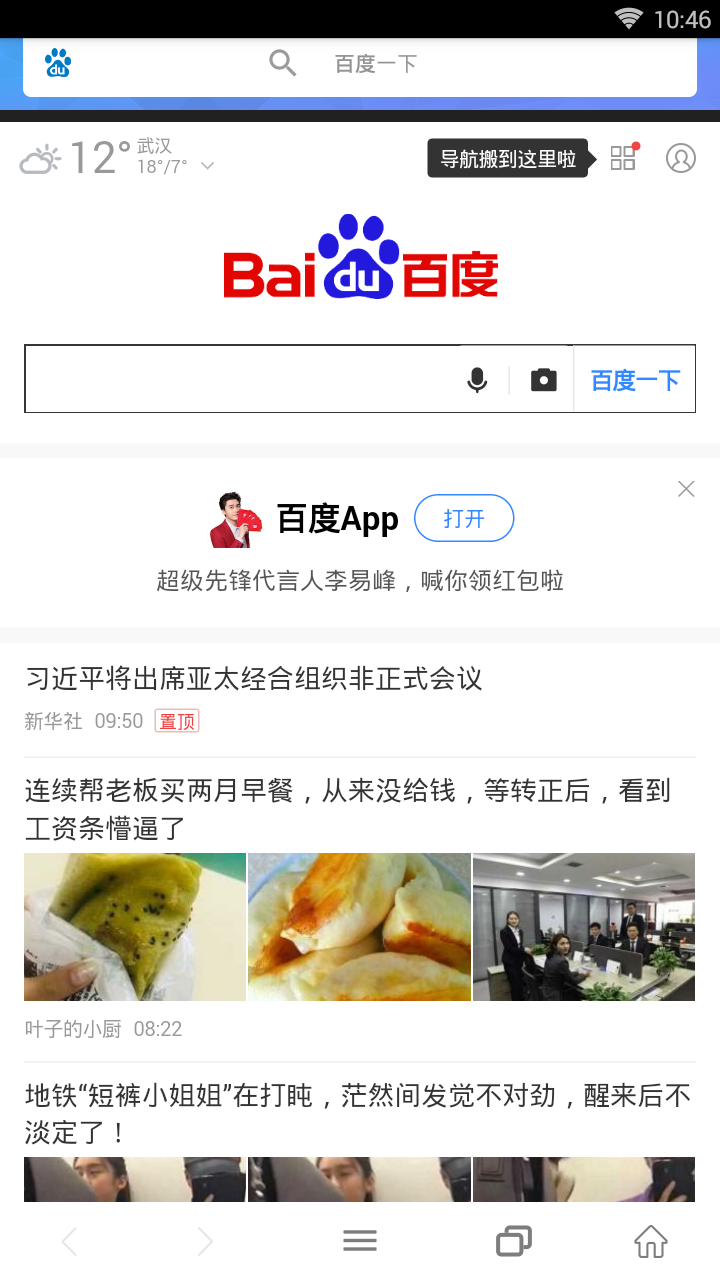Open the user account profile icon

tap(681, 158)
